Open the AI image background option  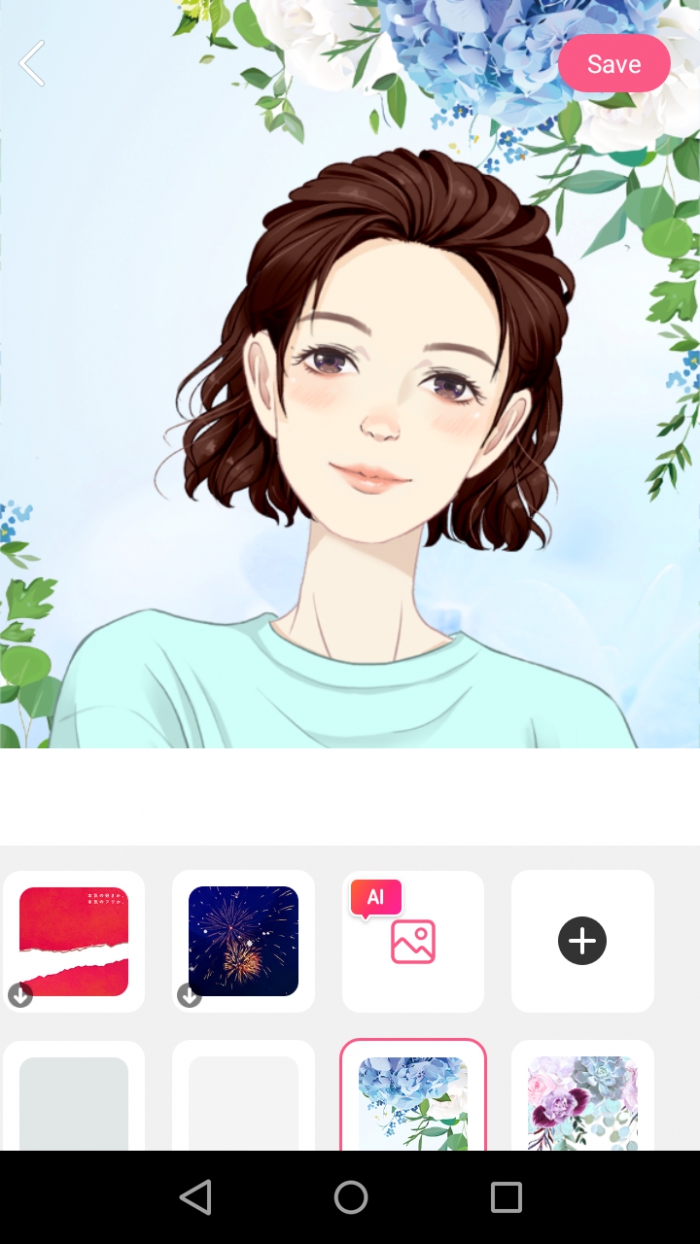(x=413, y=941)
